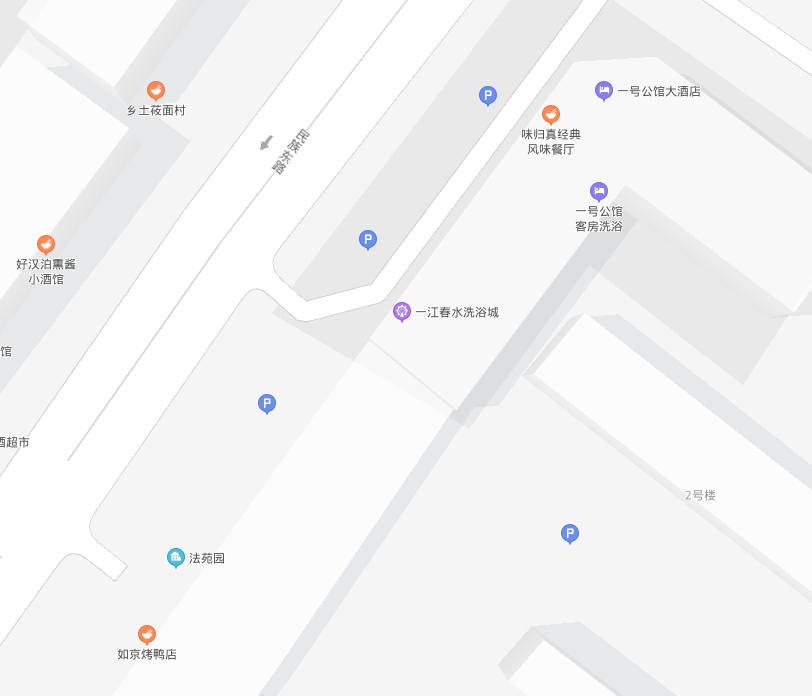Open the 一江春水洗浴城 marker
The height and width of the screenshot is (696, 812).
(402, 312)
